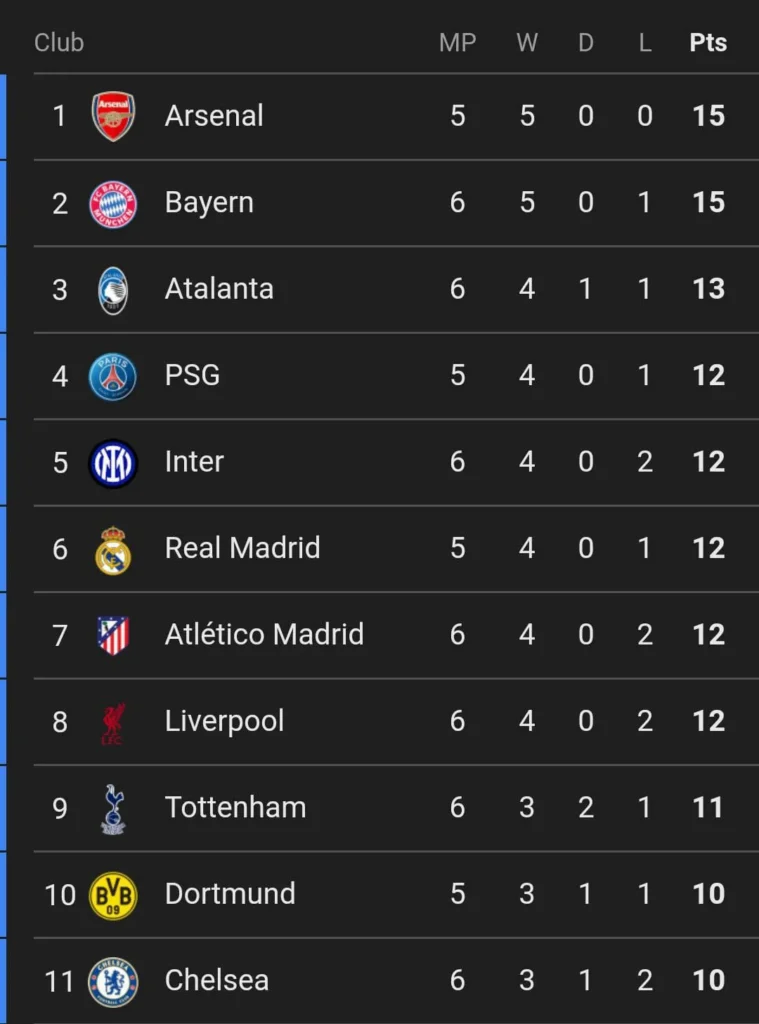Sort the table by Pts column
This screenshot has height=1024, width=759.
[707, 42]
